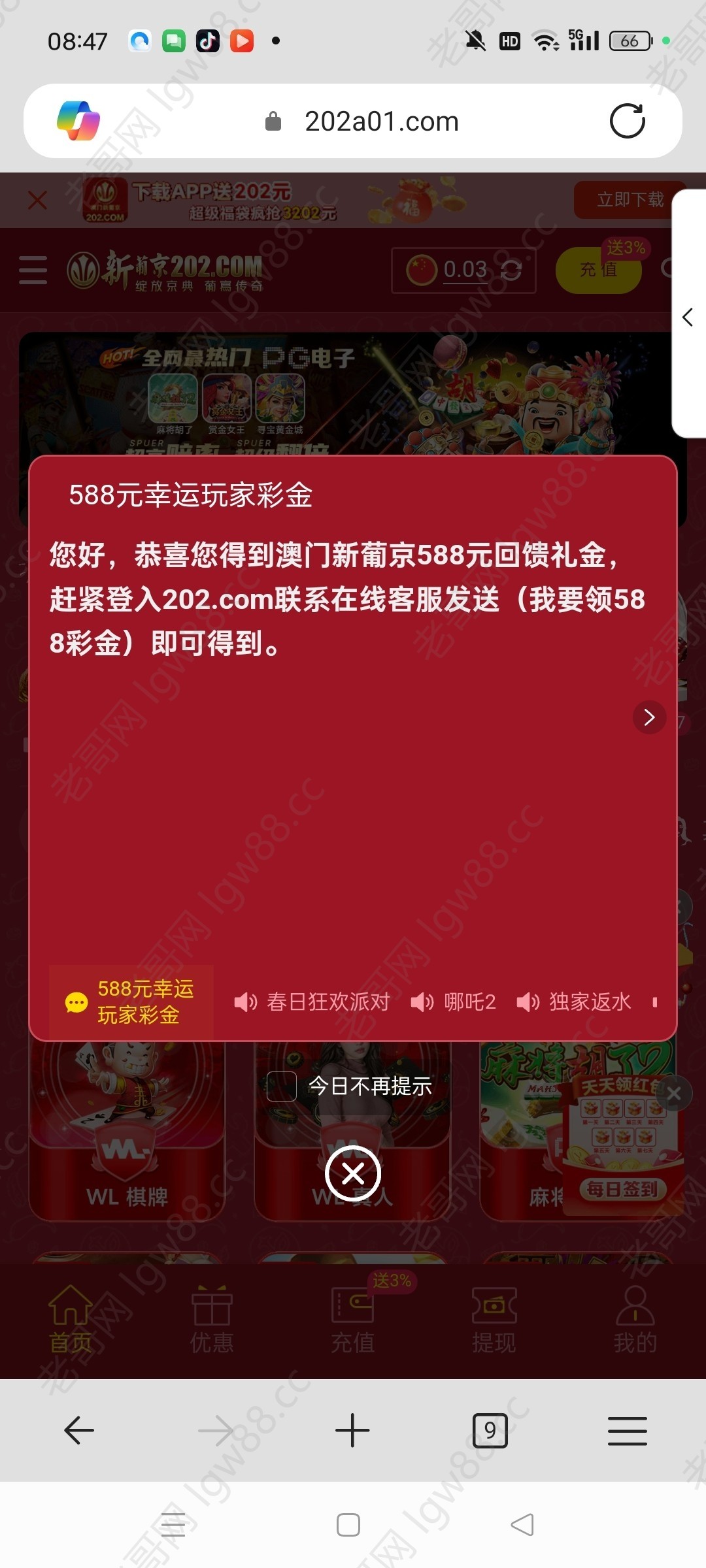
Task: Dismiss the 每日签到 floating widget
Action: [674, 1094]
